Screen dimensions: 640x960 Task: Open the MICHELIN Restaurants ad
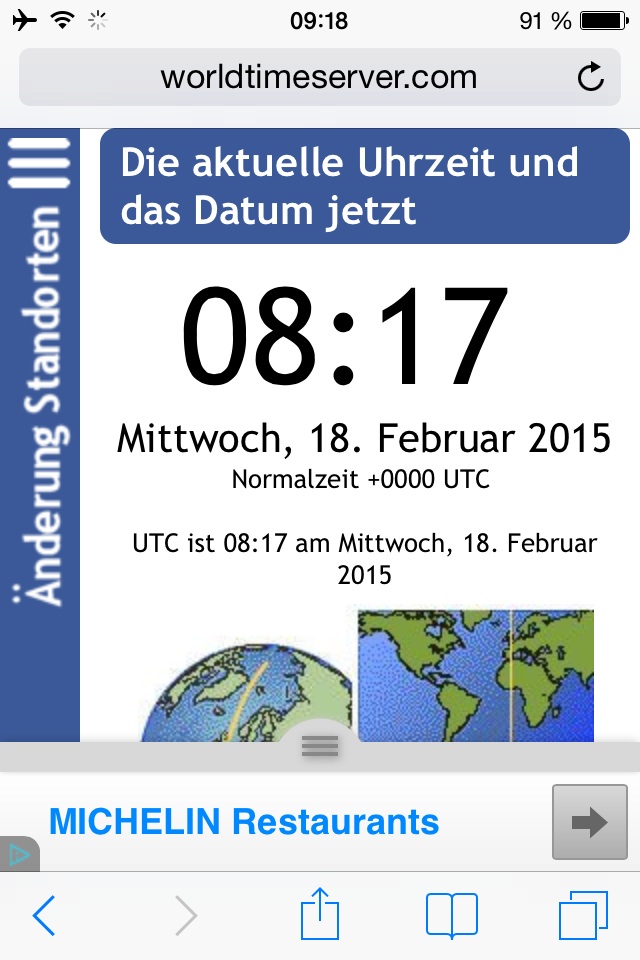[244, 822]
